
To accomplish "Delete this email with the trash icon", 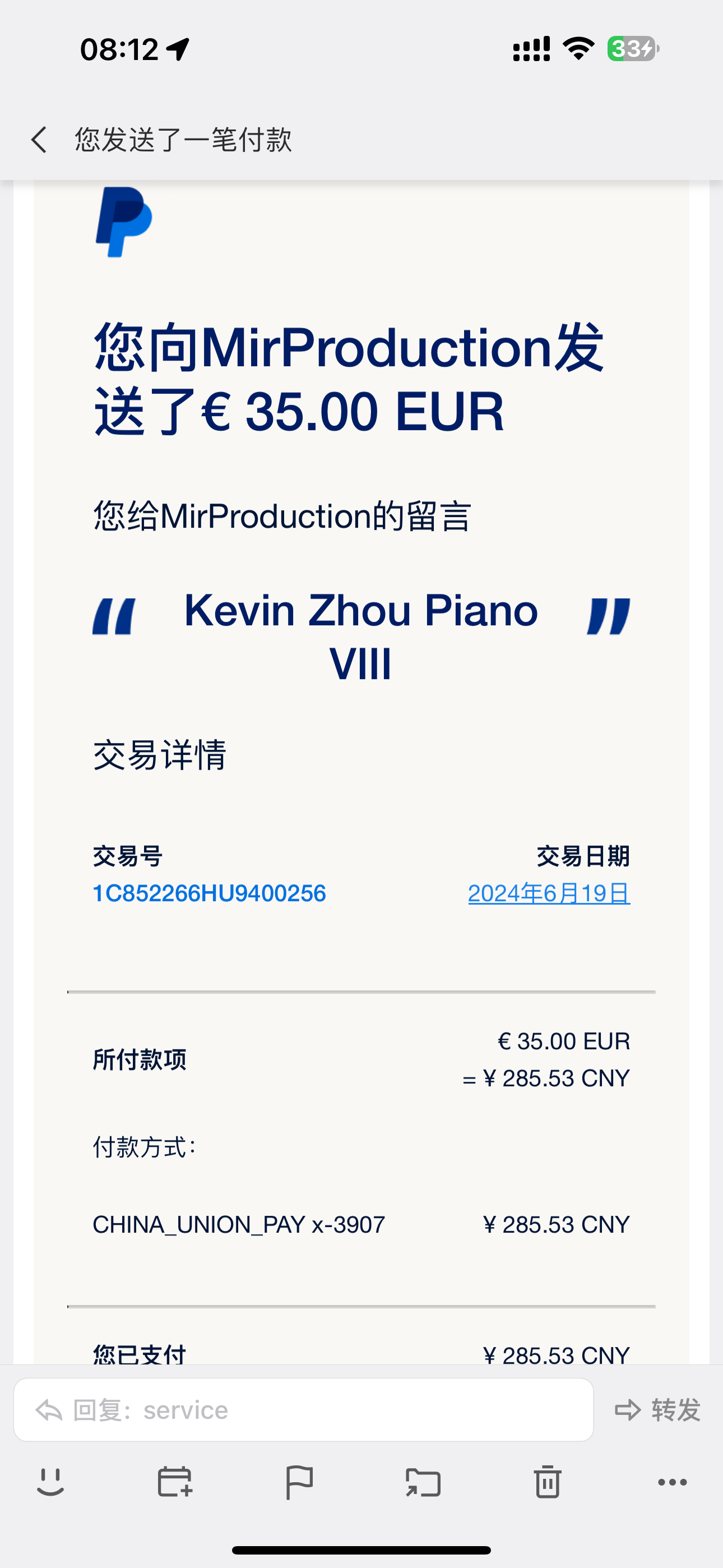I will (x=547, y=1482).
